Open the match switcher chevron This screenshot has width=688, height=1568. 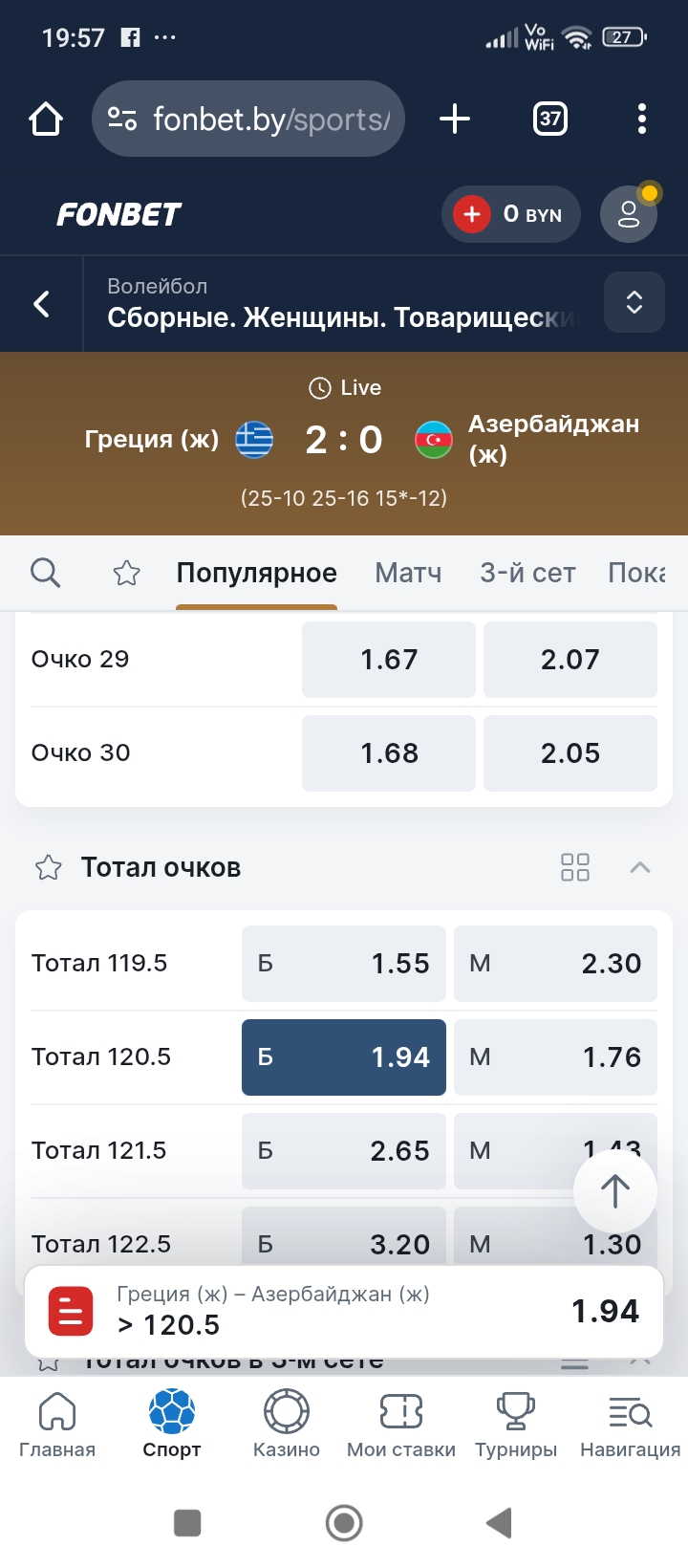[x=634, y=302]
